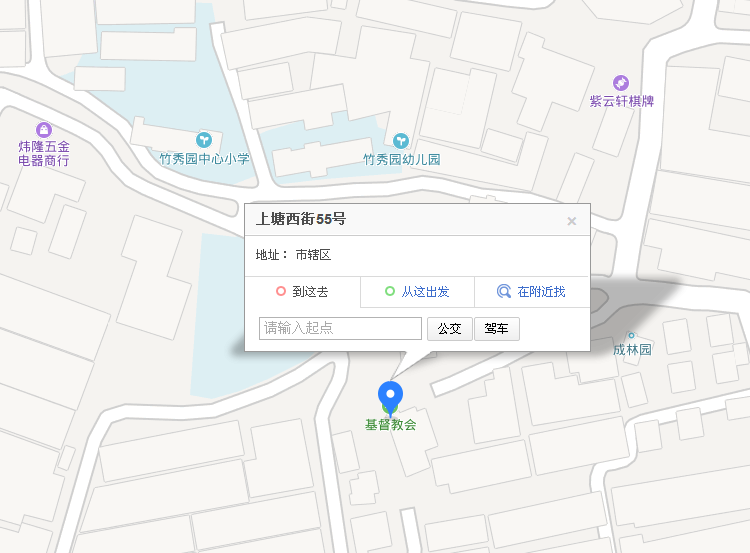Focus the 请输入起点 input field
Screen dimensions: 750x553
(340, 328)
